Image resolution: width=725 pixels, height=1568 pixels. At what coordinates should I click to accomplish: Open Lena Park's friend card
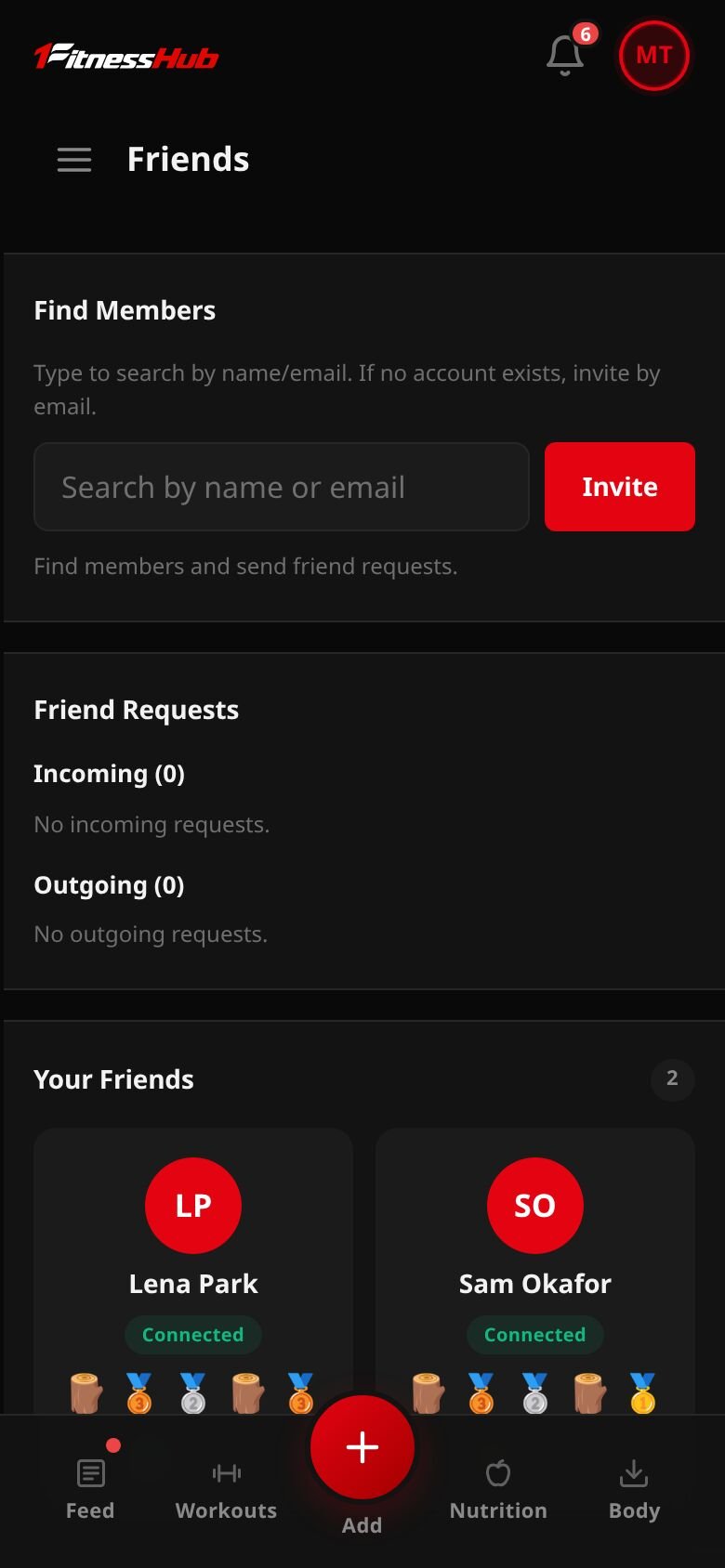[193, 1273]
